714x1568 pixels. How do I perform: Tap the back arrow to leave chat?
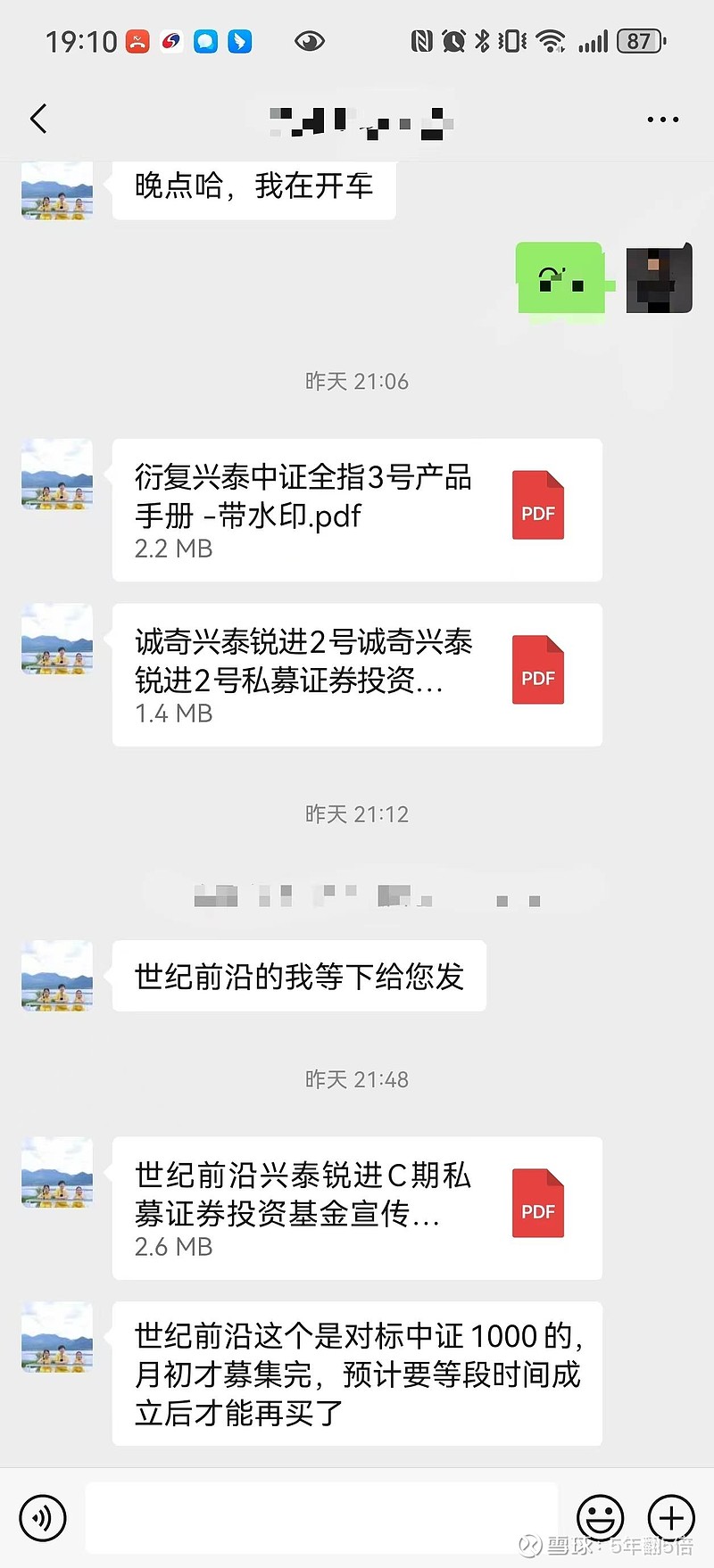coord(37,118)
